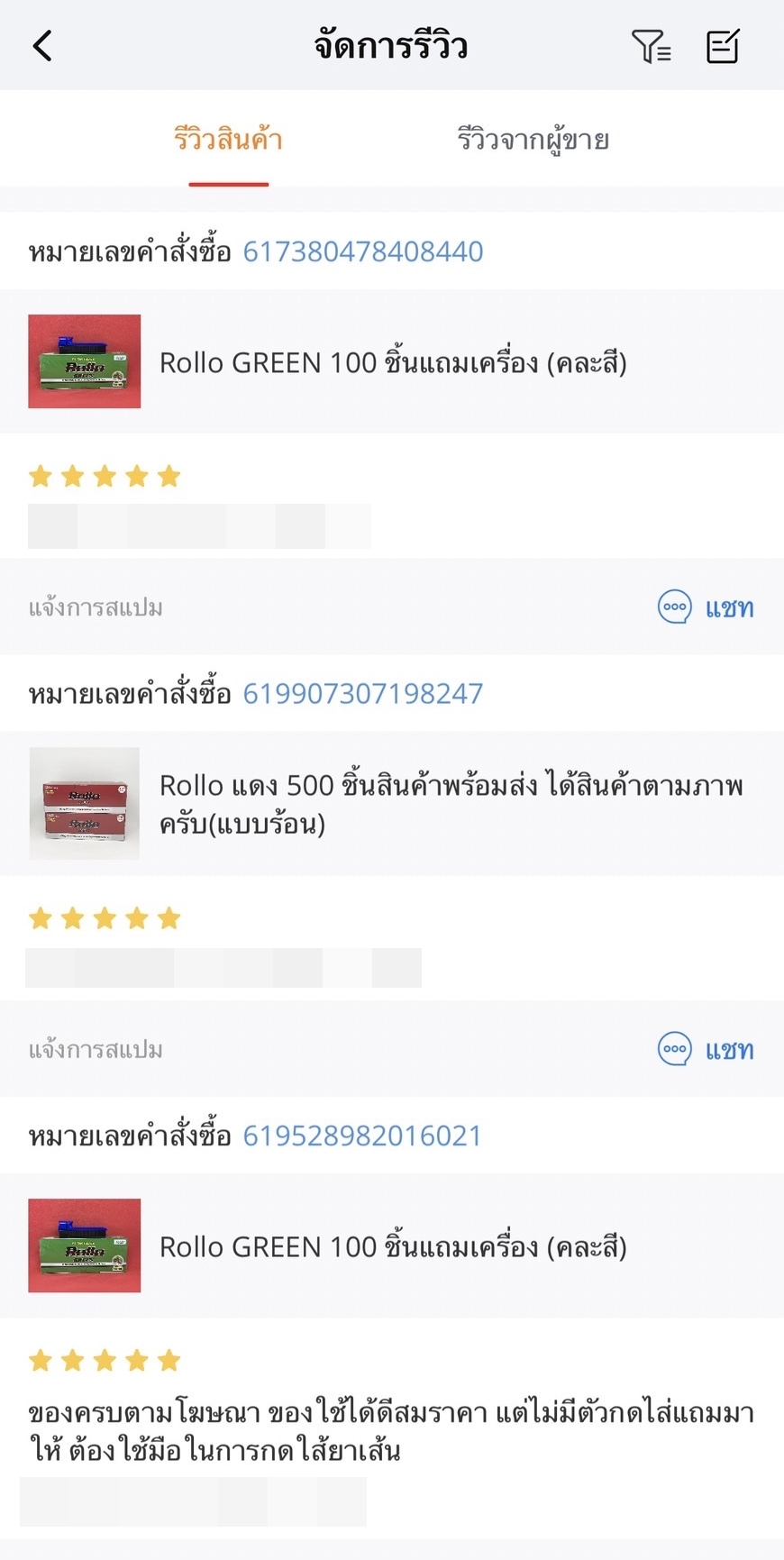
Task: Open order number 617380478408440
Action: (x=363, y=251)
